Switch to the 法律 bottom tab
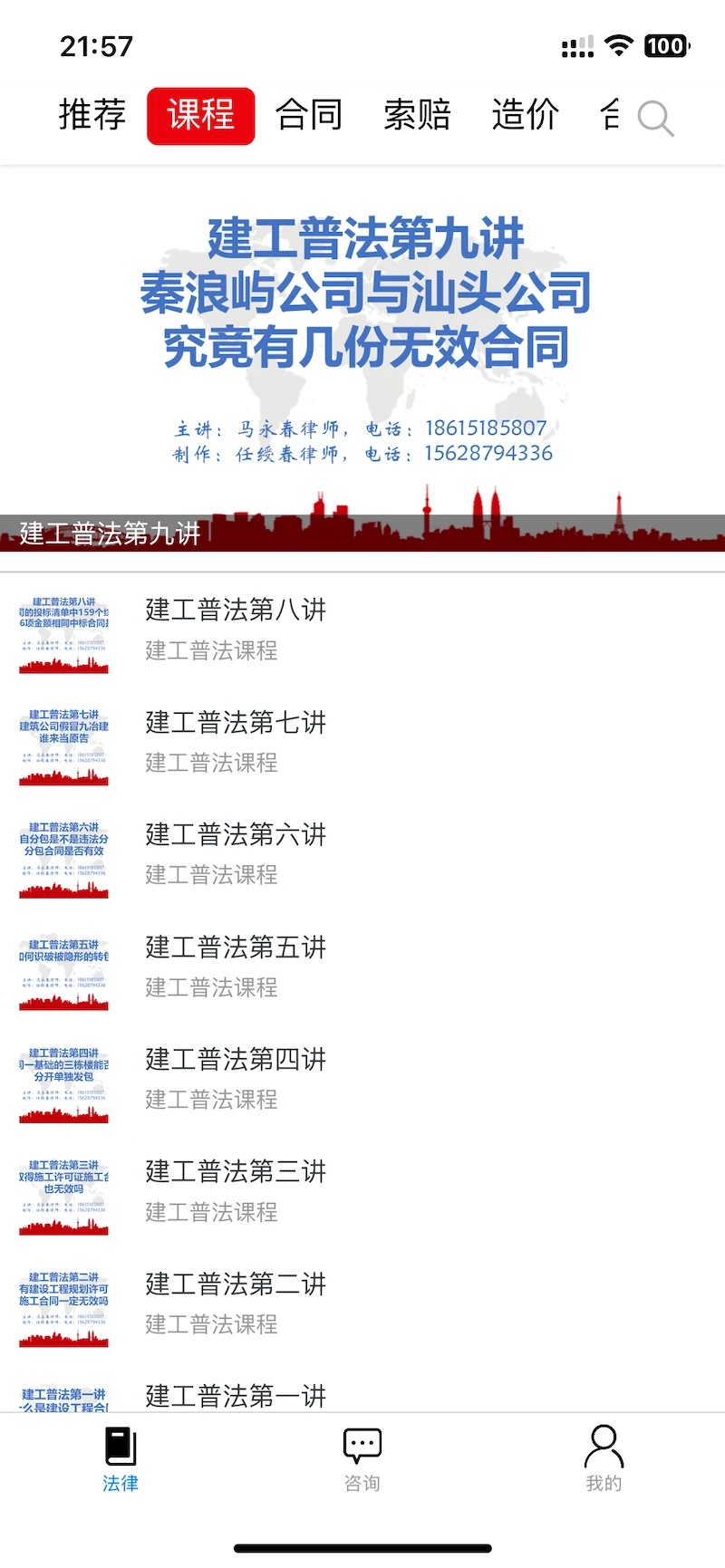 tap(121, 1459)
